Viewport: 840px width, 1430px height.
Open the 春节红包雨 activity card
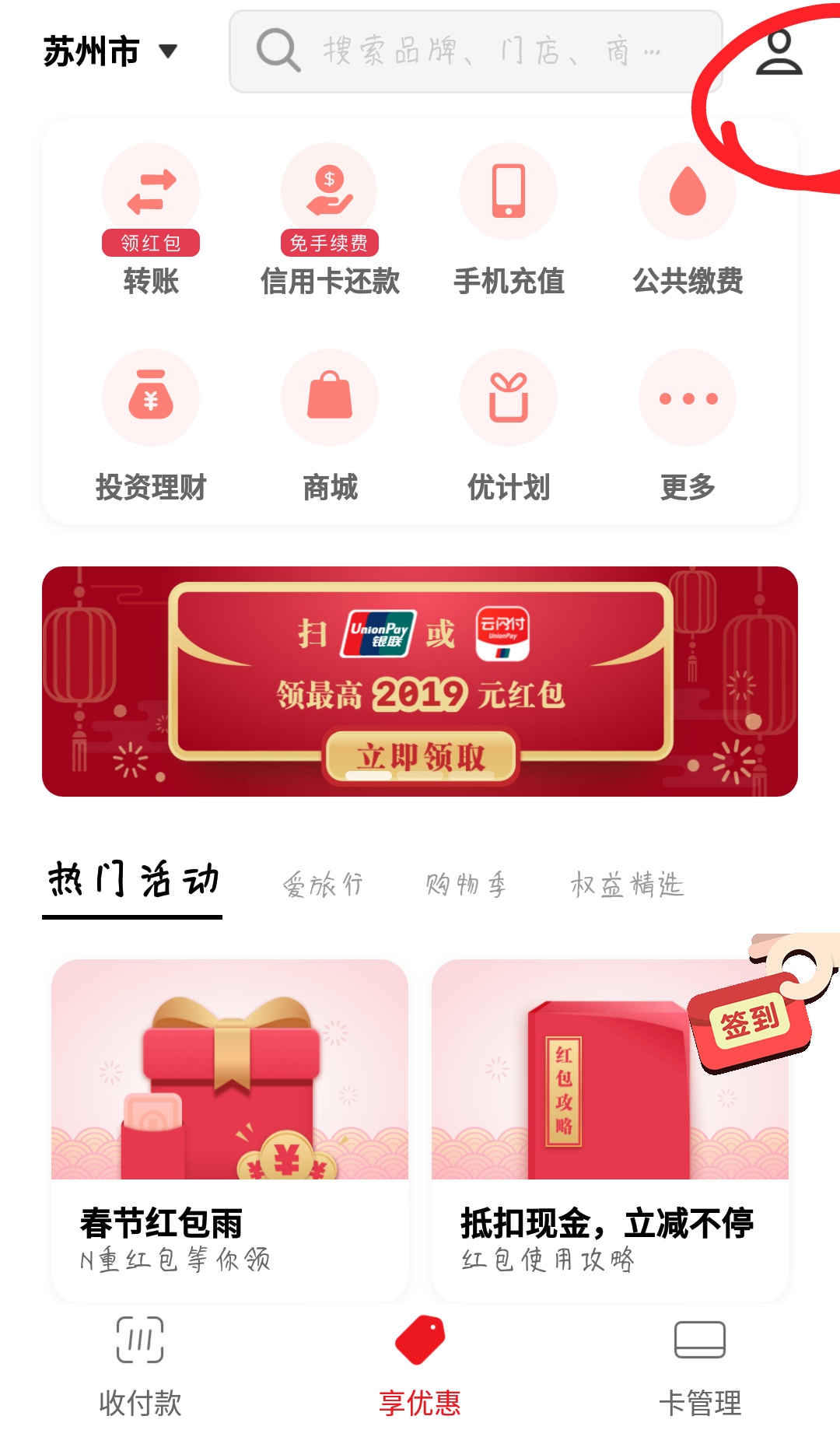click(x=229, y=1128)
